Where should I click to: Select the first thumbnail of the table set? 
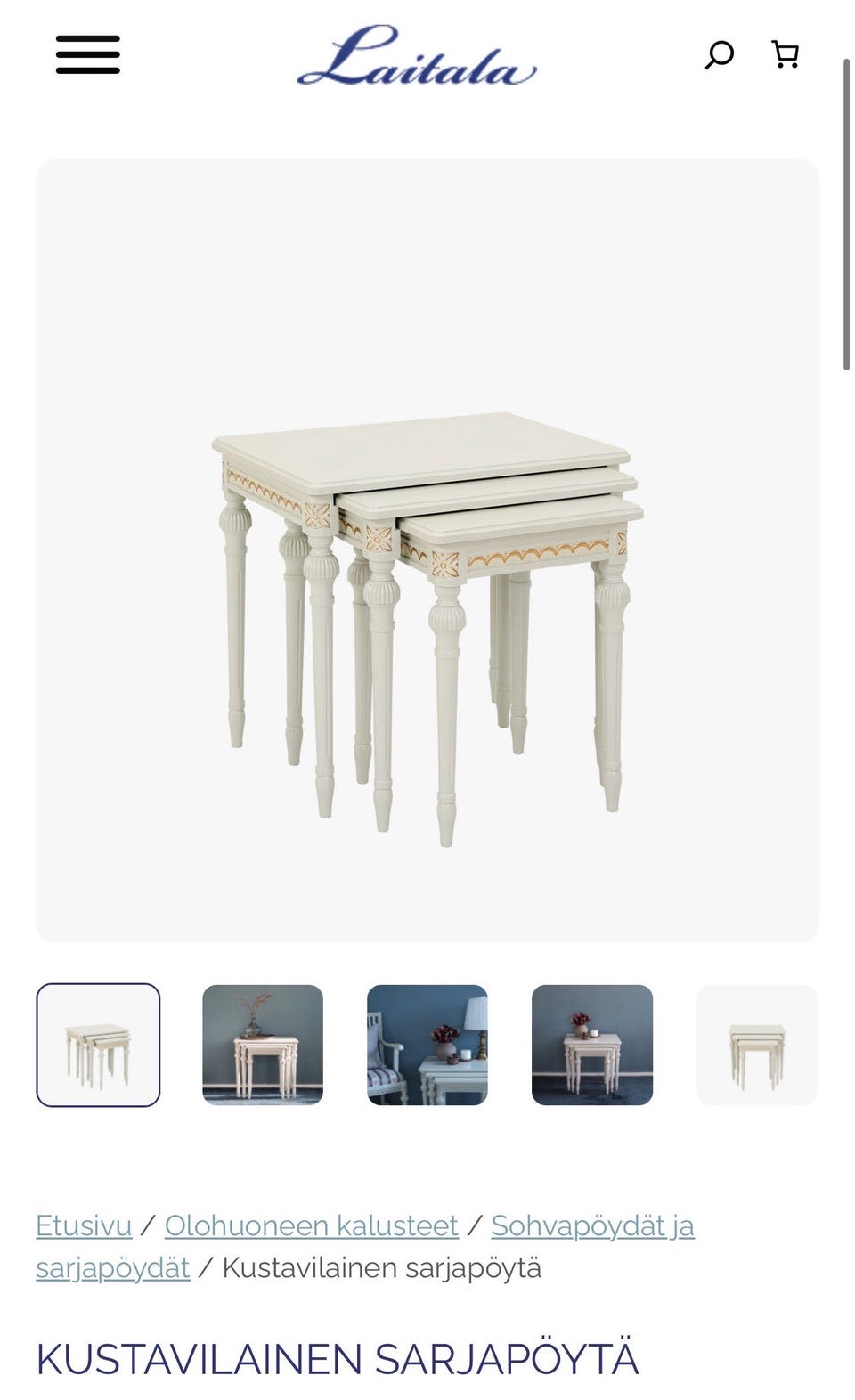pos(98,1045)
